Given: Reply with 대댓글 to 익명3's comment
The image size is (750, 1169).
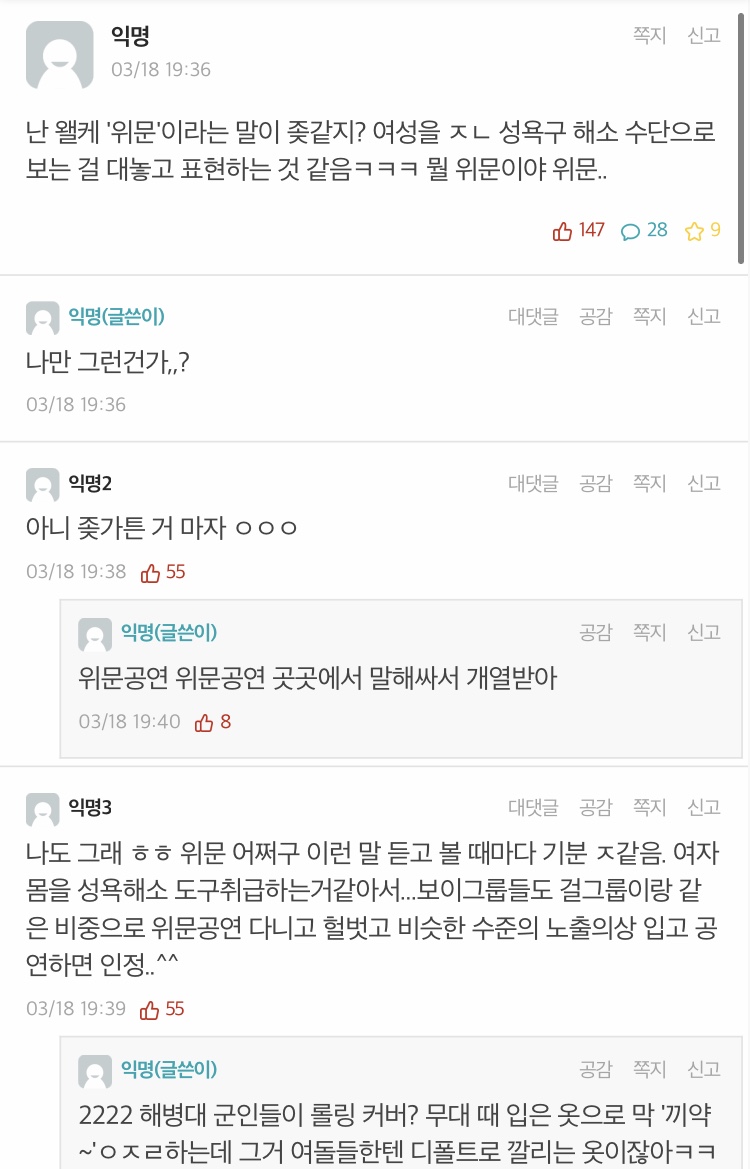Looking at the screenshot, I should [533, 807].
